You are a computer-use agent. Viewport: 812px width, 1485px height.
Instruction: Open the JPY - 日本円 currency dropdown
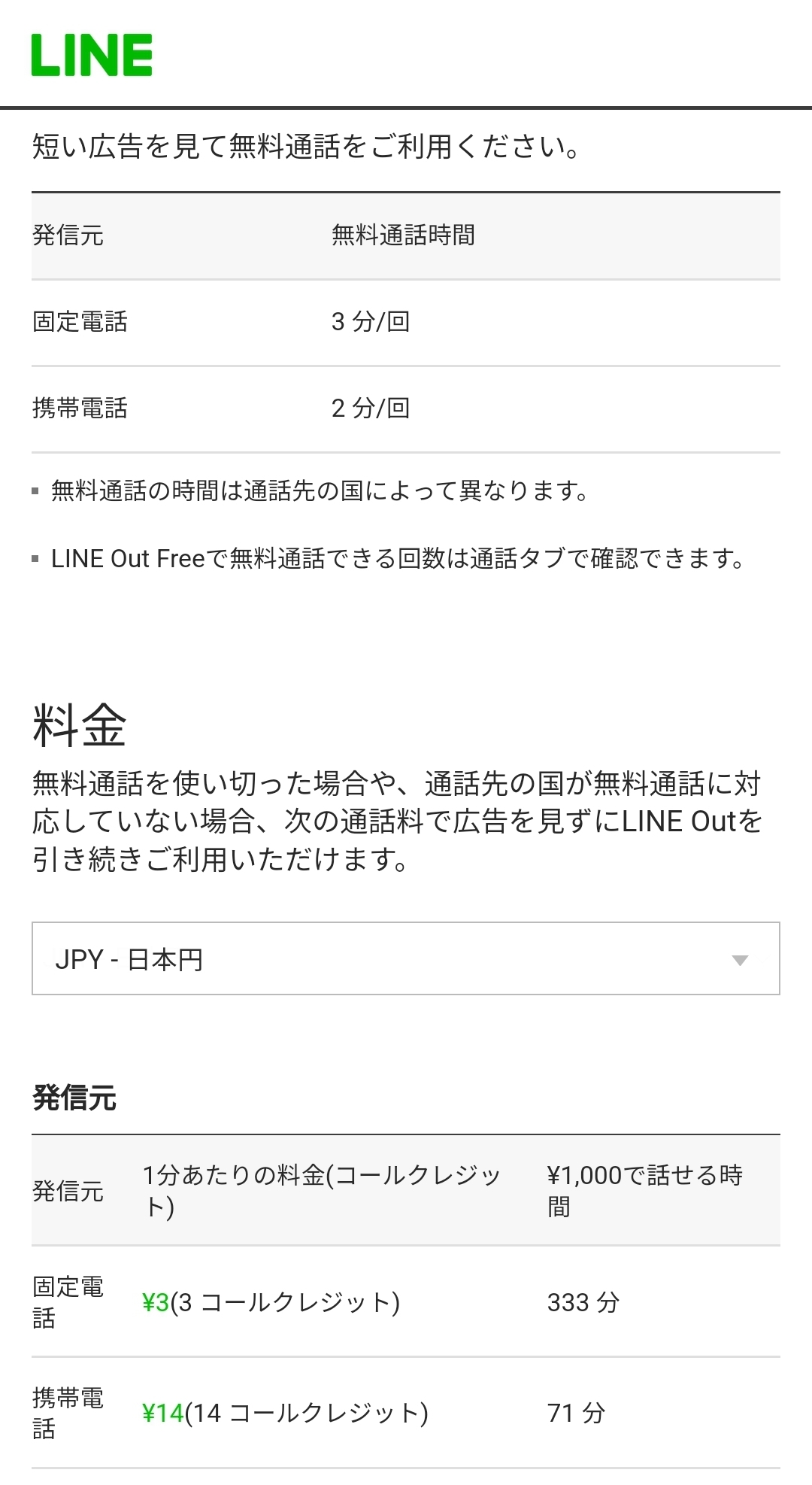[x=405, y=959]
